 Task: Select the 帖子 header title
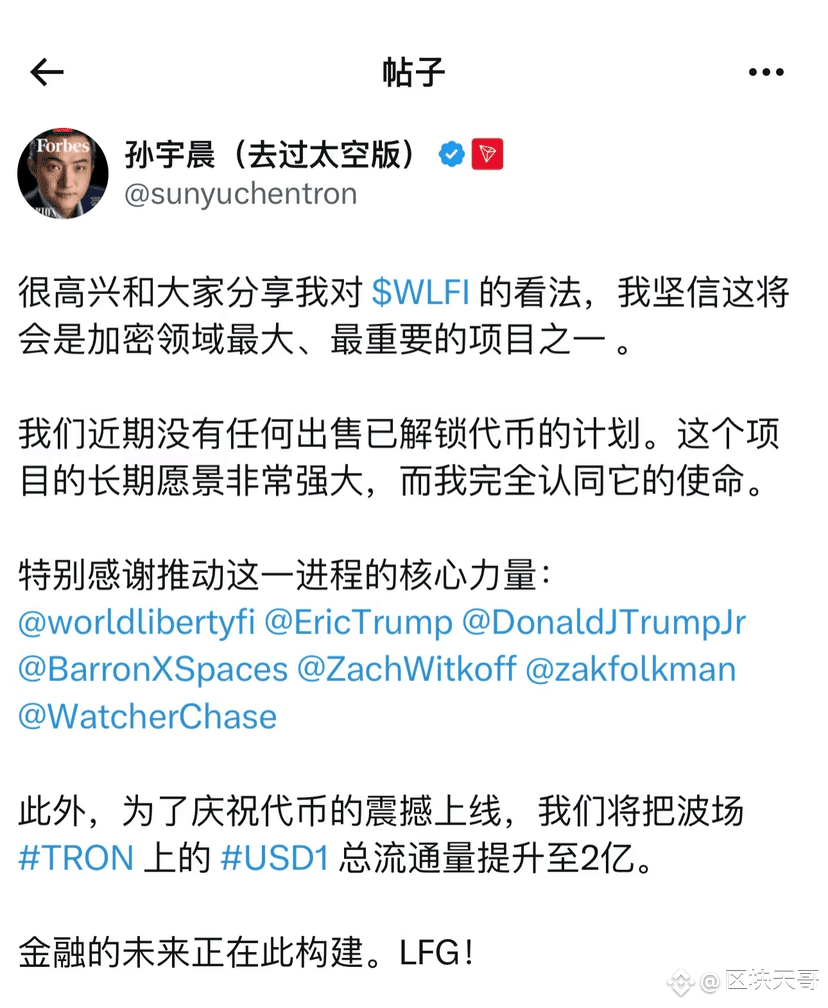(x=413, y=72)
